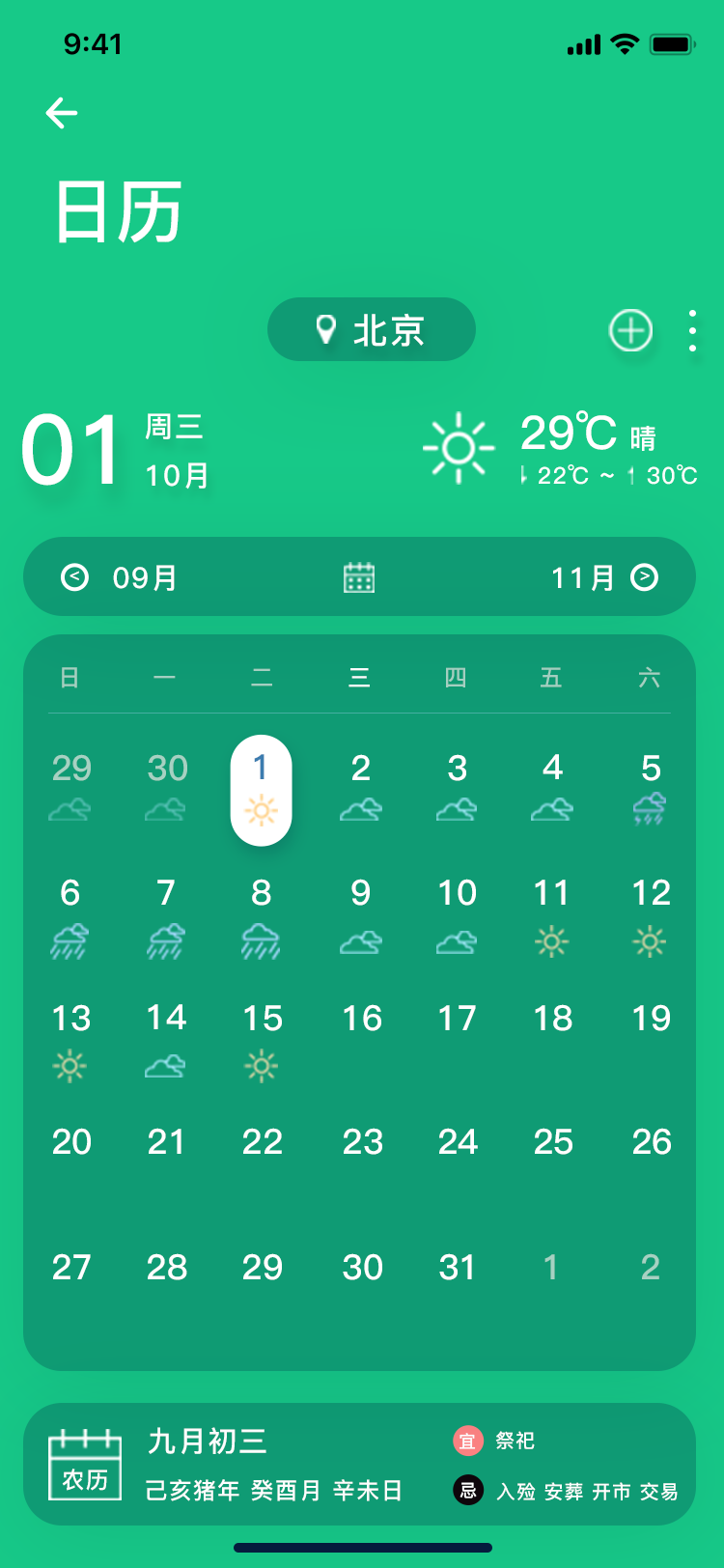This screenshot has width=724, height=1568.
Task: Open the calendar date picker icon
Action: pyautogui.click(x=359, y=577)
